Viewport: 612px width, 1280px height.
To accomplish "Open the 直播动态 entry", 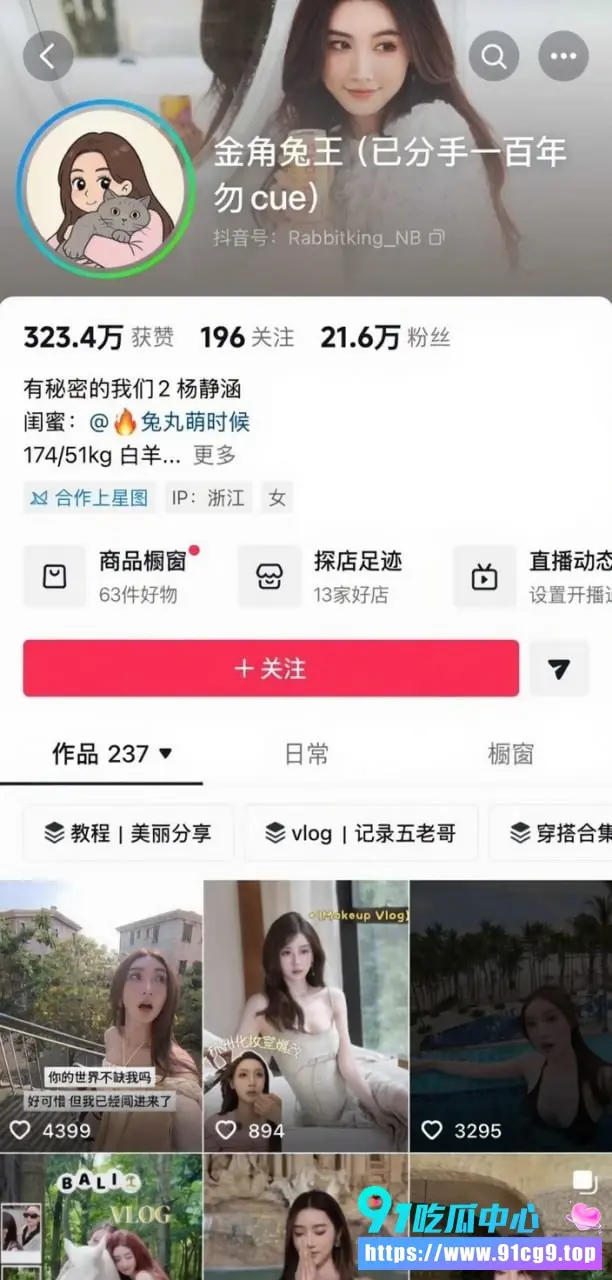I will tap(532, 577).
